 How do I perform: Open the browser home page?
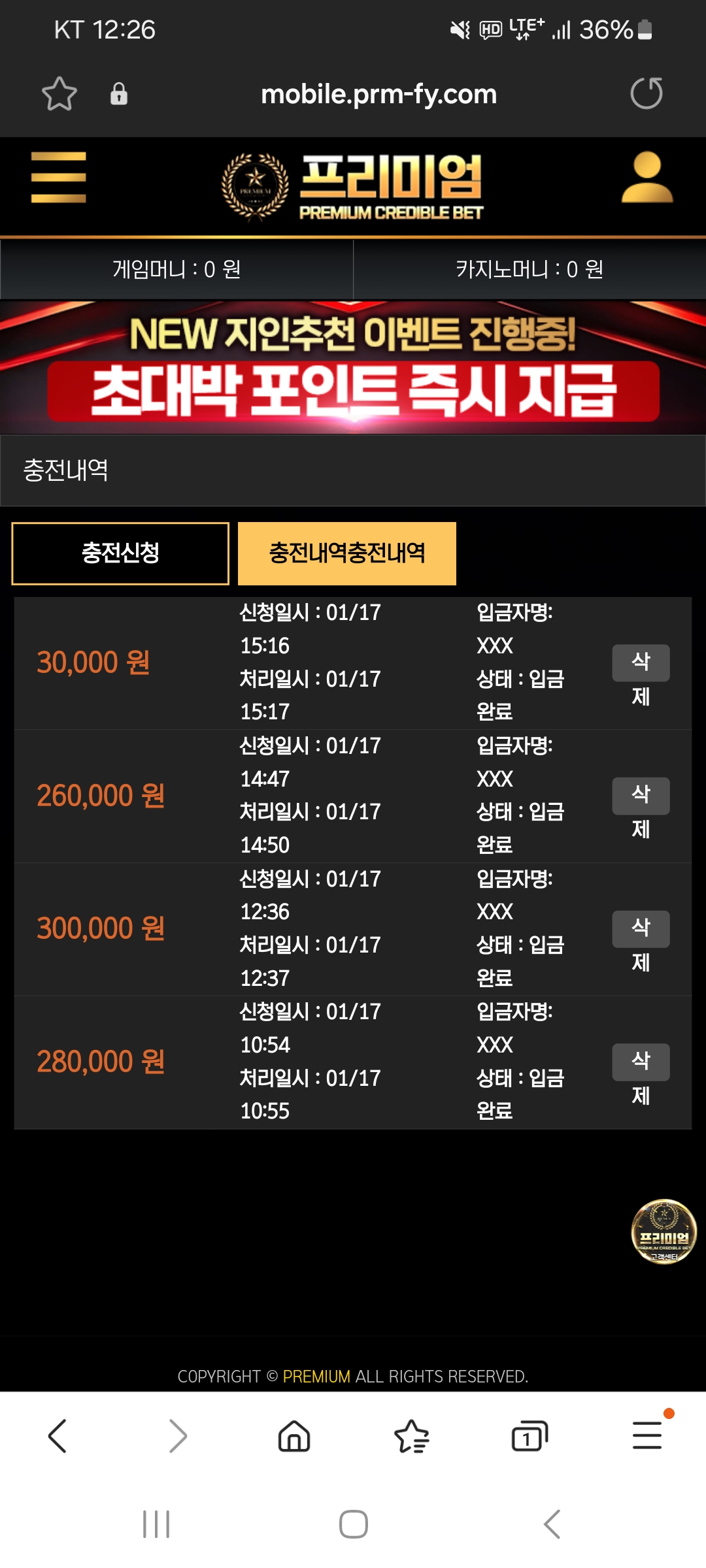294,1436
